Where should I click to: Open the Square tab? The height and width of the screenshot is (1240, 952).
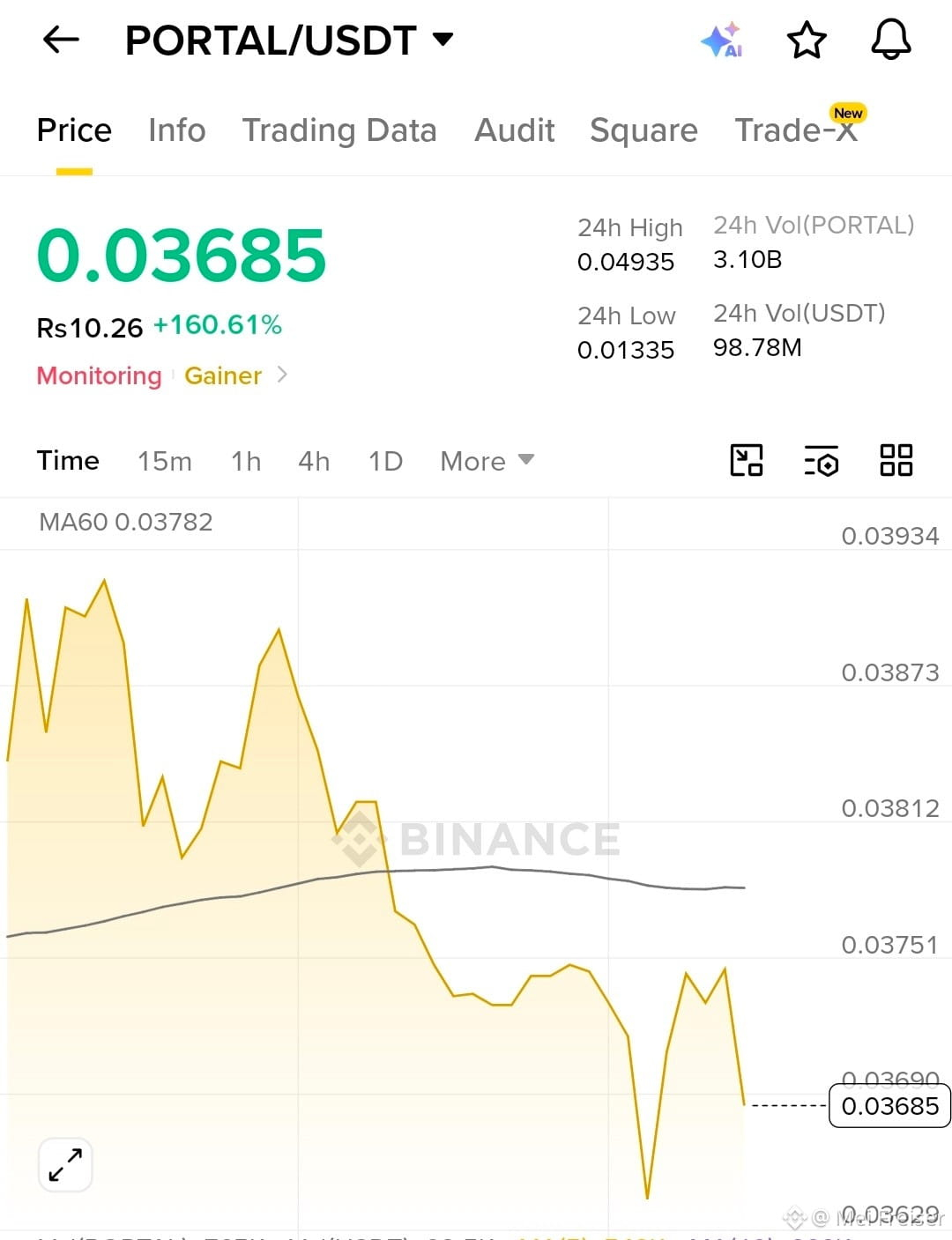(x=643, y=130)
